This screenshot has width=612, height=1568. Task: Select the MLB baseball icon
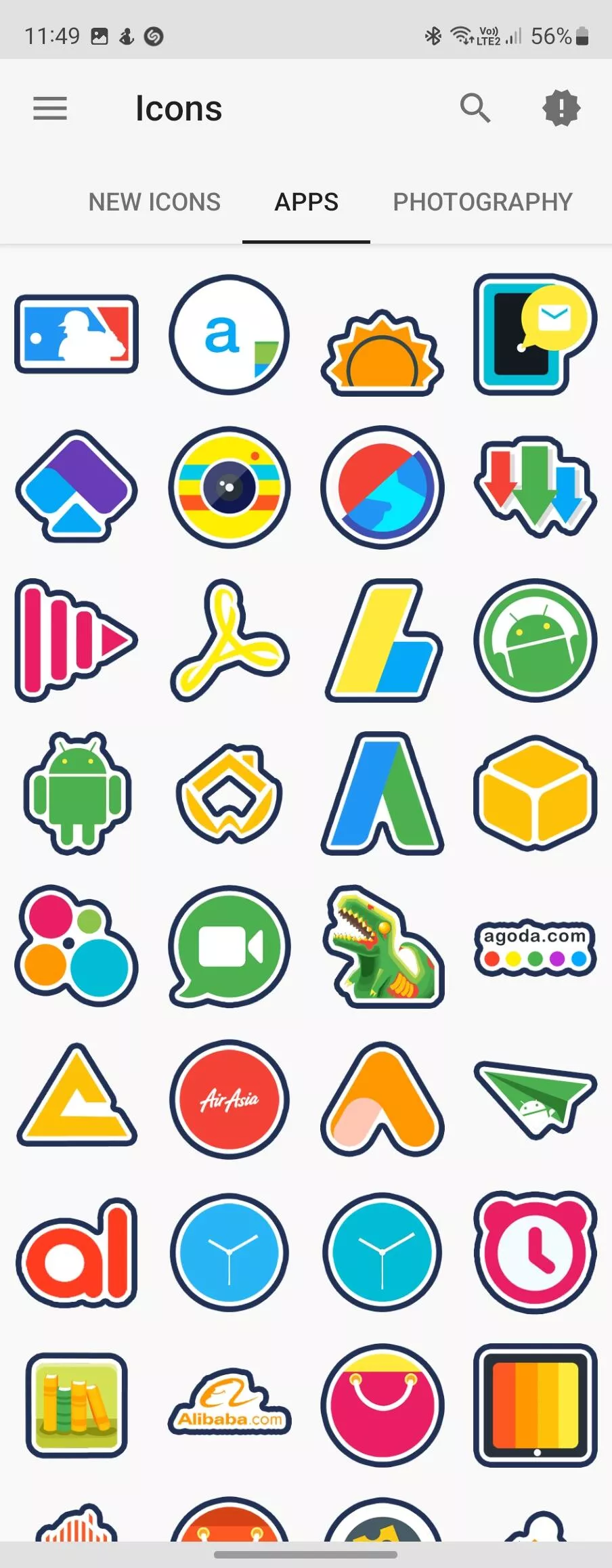tap(76, 334)
